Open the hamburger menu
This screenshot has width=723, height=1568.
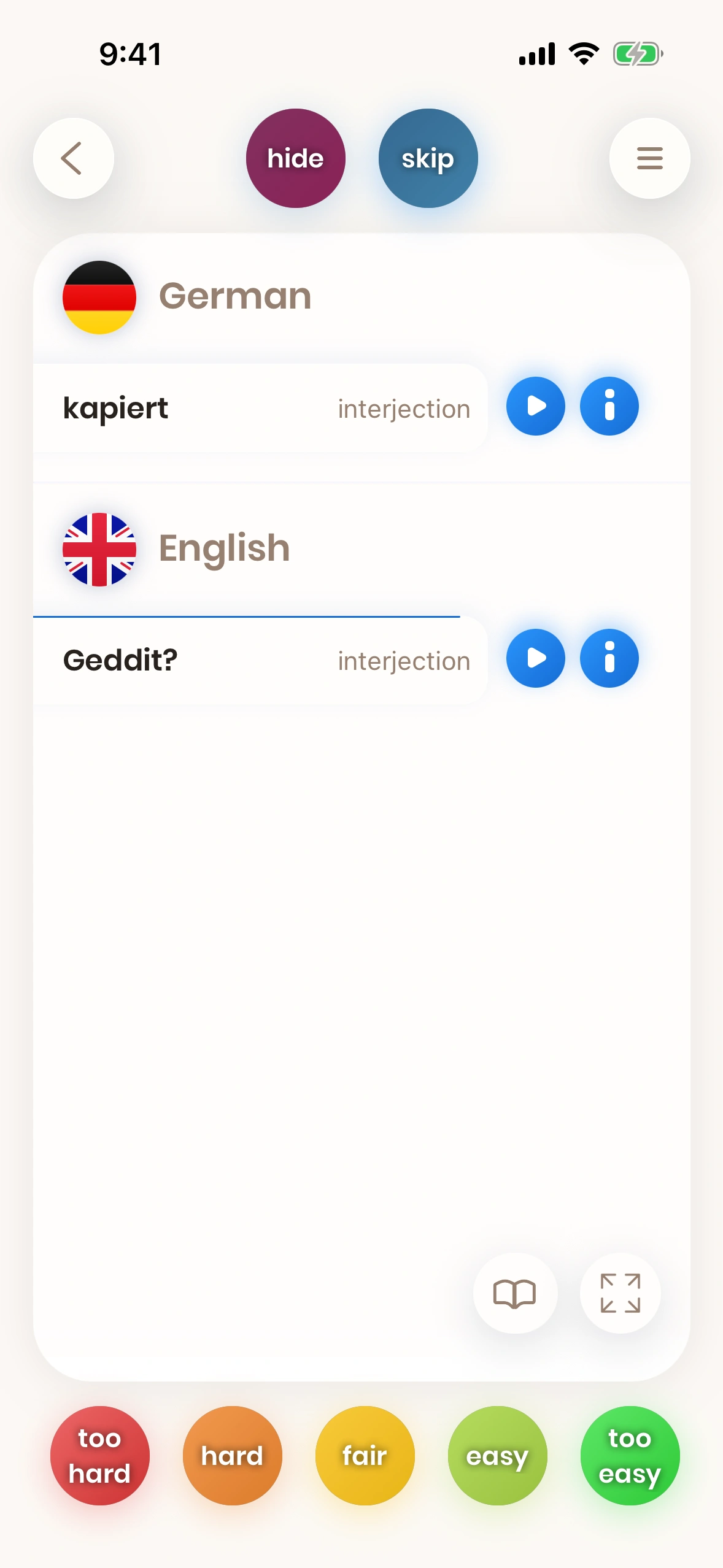point(649,158)
